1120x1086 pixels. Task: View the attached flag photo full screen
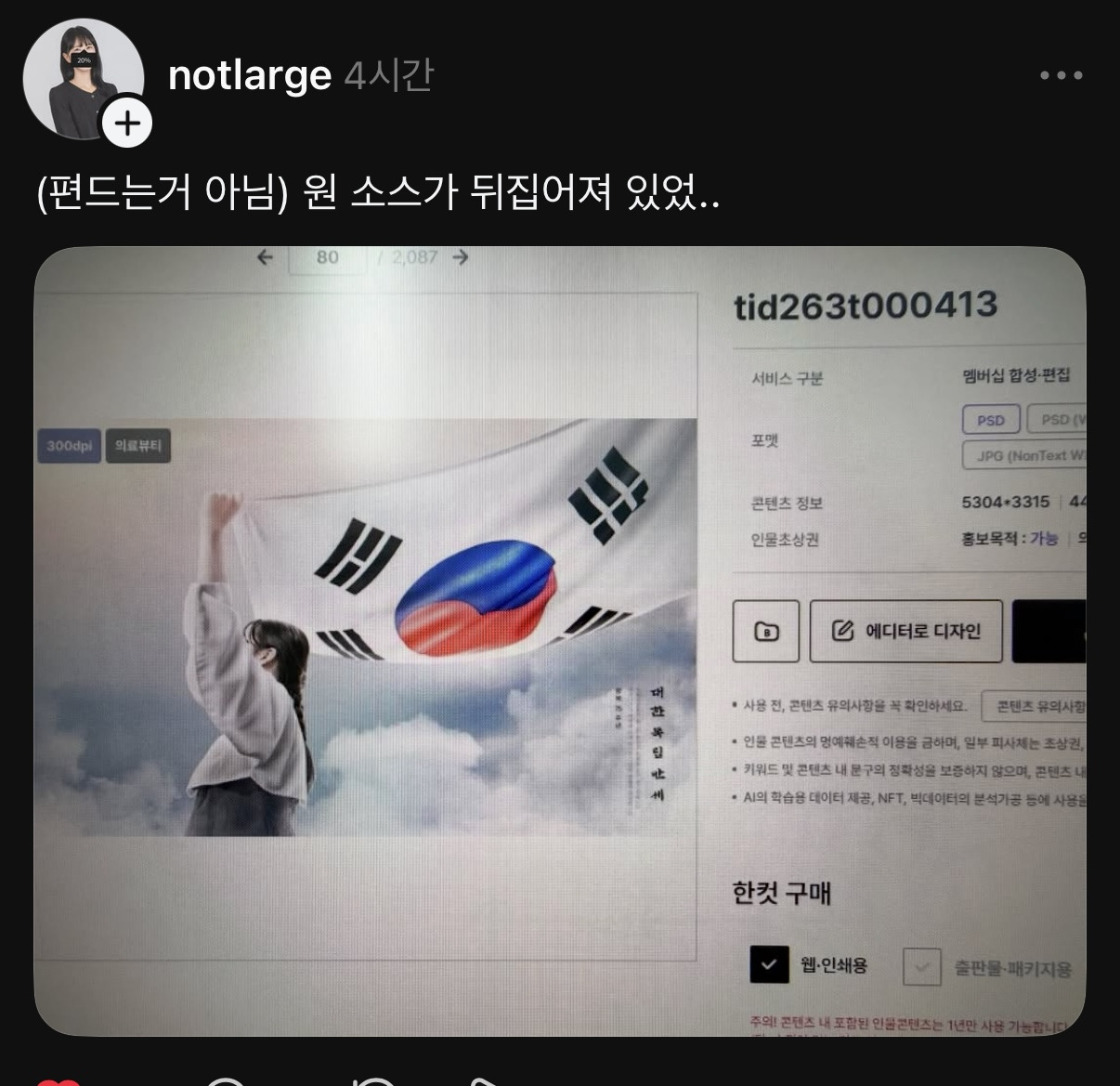click(x=560, y=641)
